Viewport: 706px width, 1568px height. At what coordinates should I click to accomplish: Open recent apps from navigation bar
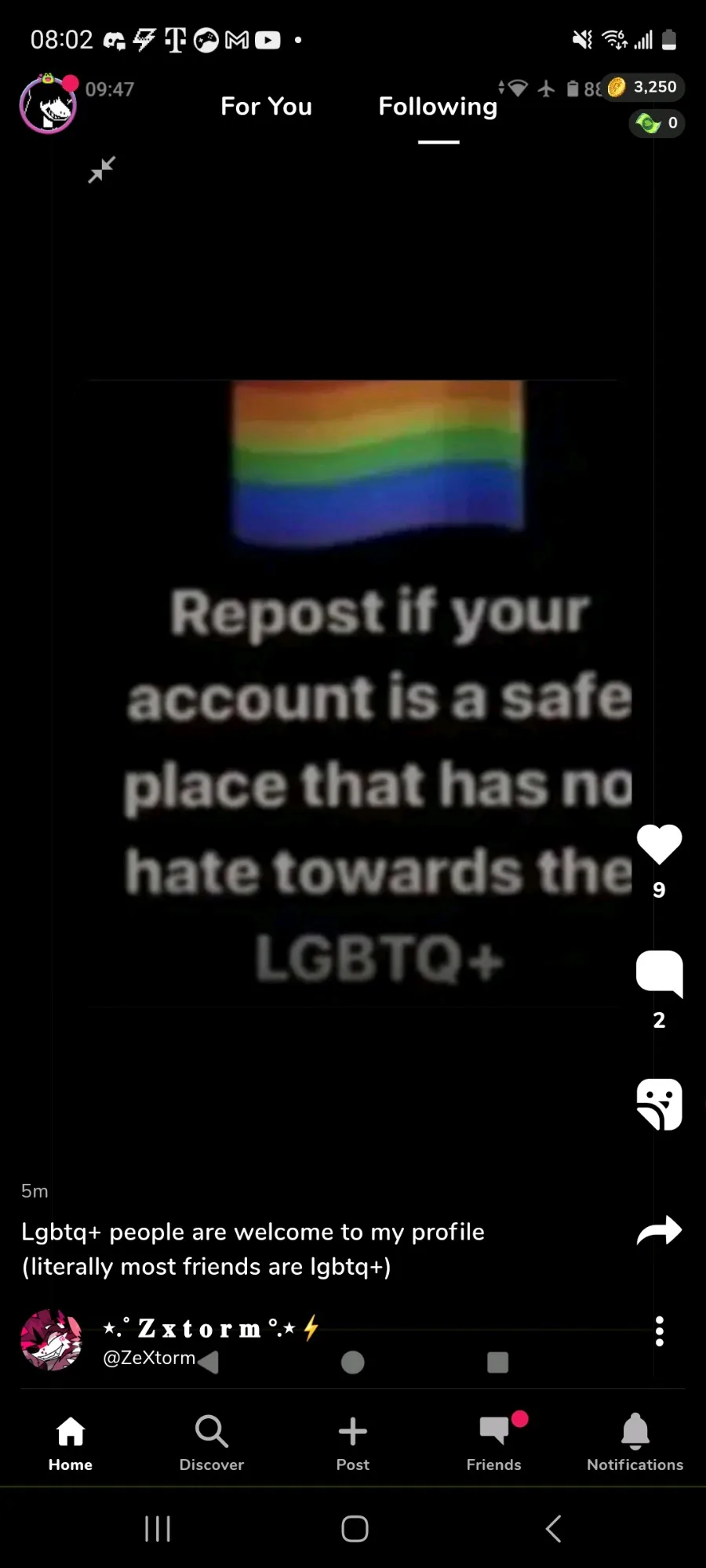158,1529
